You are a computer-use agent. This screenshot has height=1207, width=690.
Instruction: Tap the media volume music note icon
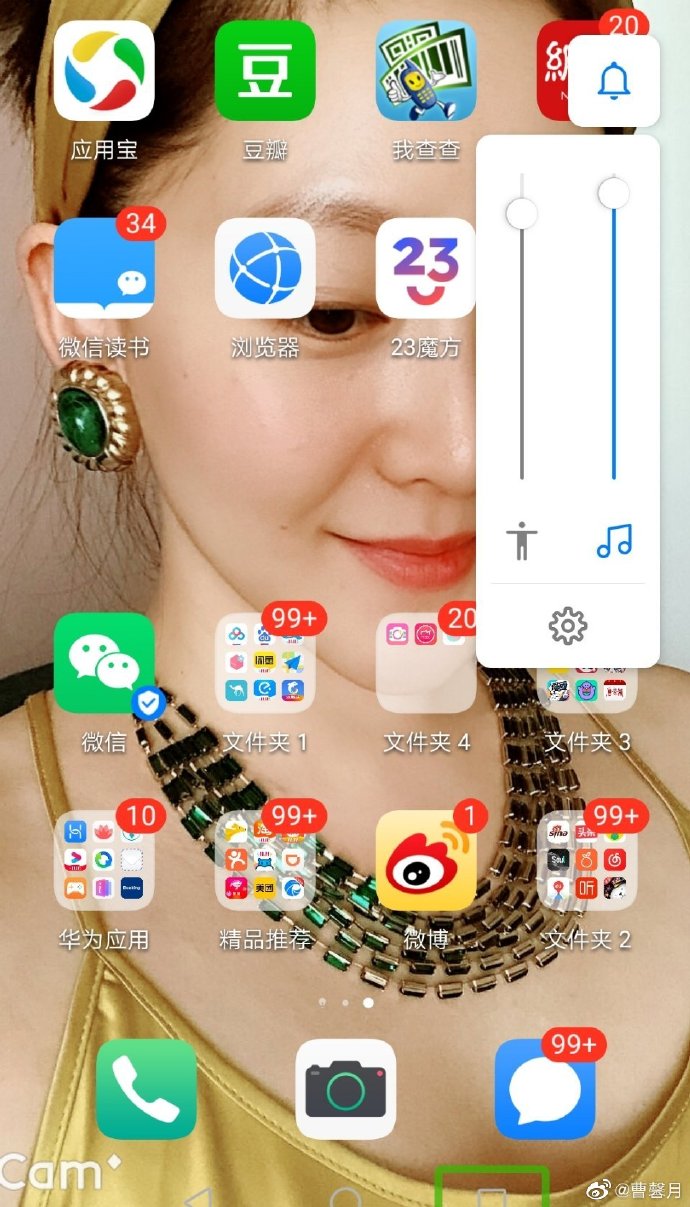tap(614, 540)
